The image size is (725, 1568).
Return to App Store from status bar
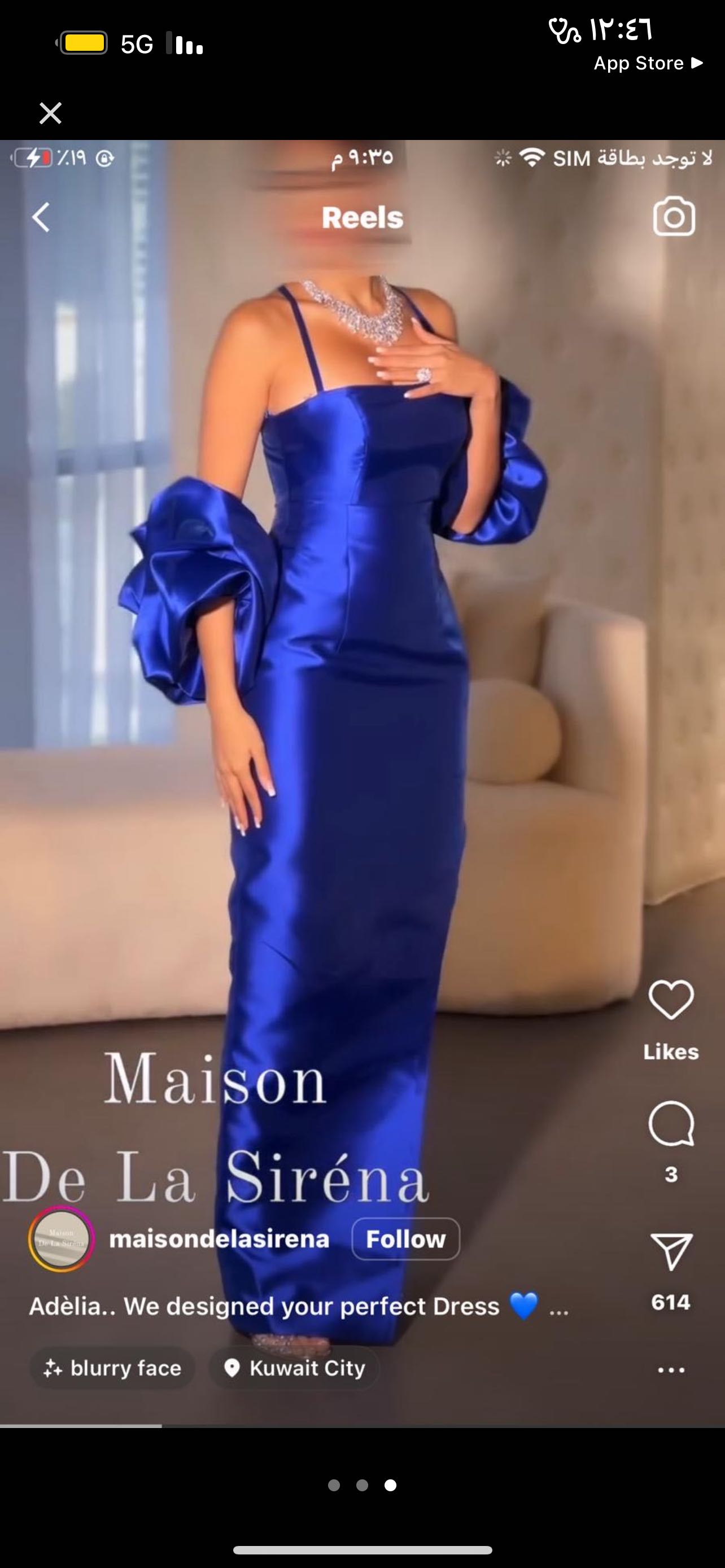point(648,63)
